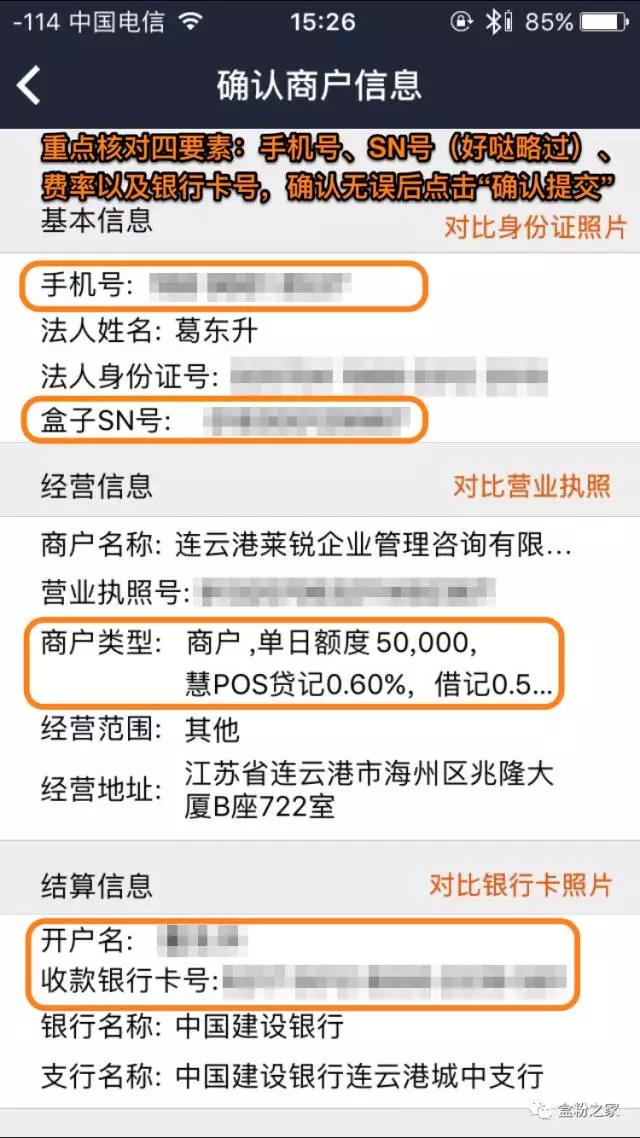
Task: Open the 对比身份证照片 link
Action: [535, 227]
